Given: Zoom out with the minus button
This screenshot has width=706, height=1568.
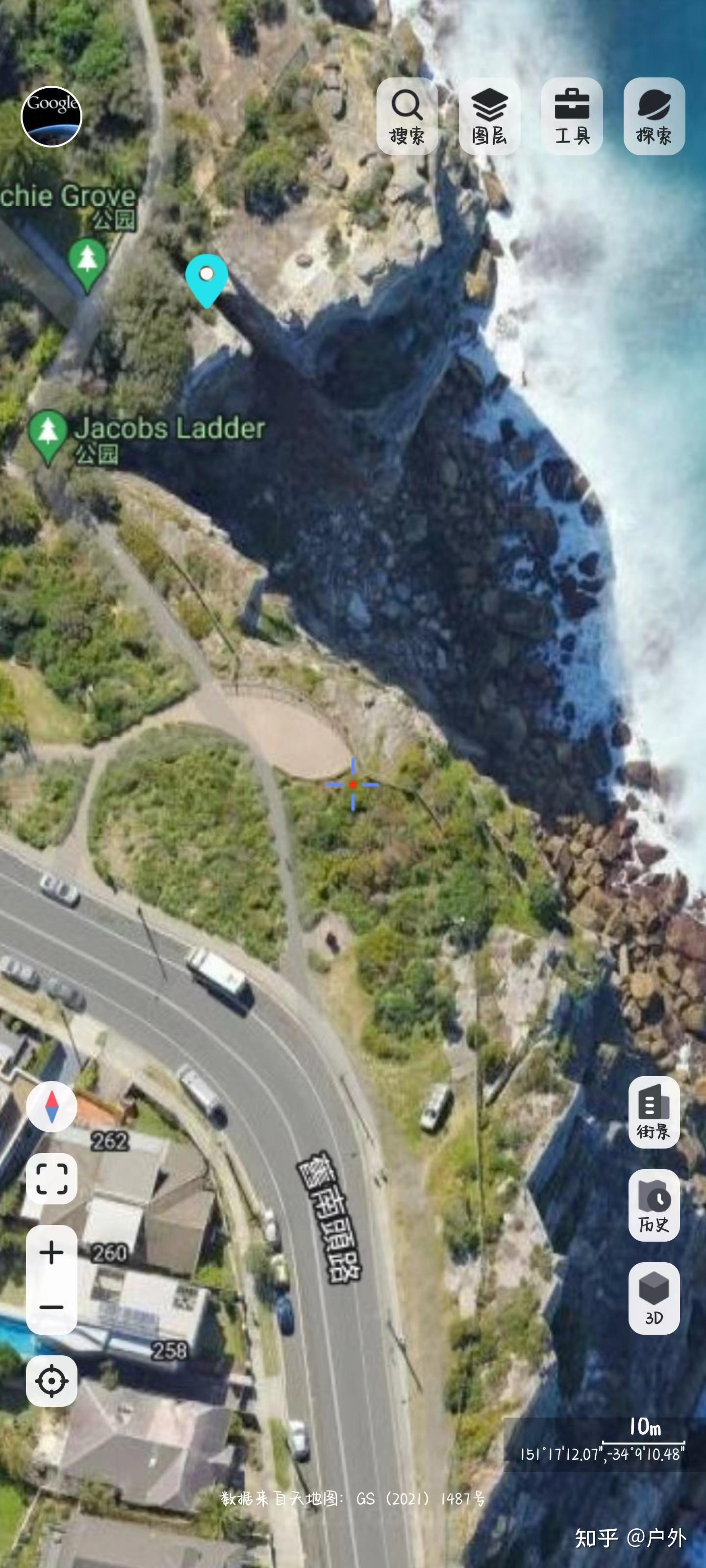Looking at the screenshot, I should click(52, 1307).
